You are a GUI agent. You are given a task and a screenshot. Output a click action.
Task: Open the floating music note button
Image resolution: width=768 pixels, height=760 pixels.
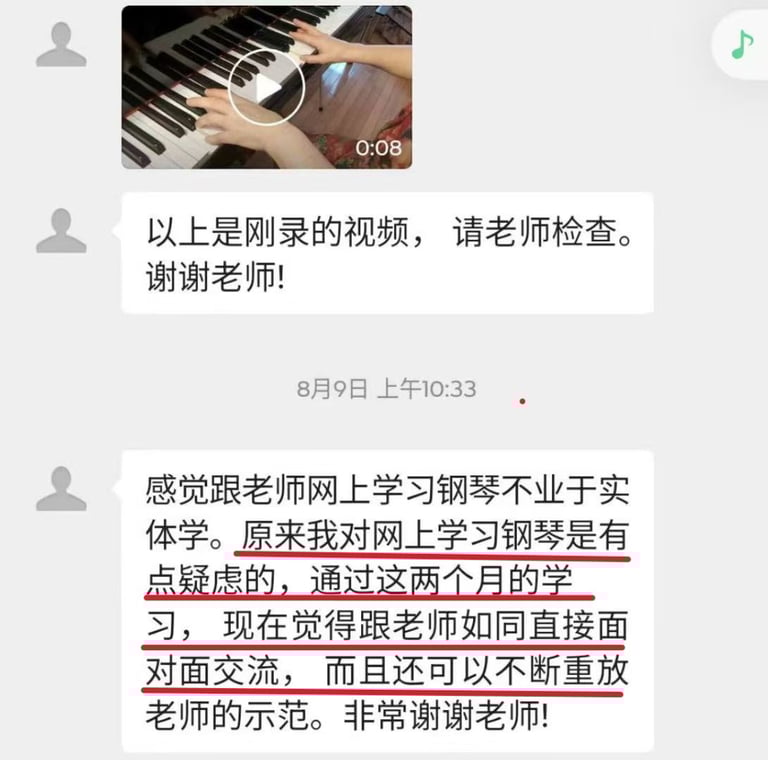coord(741,44)
